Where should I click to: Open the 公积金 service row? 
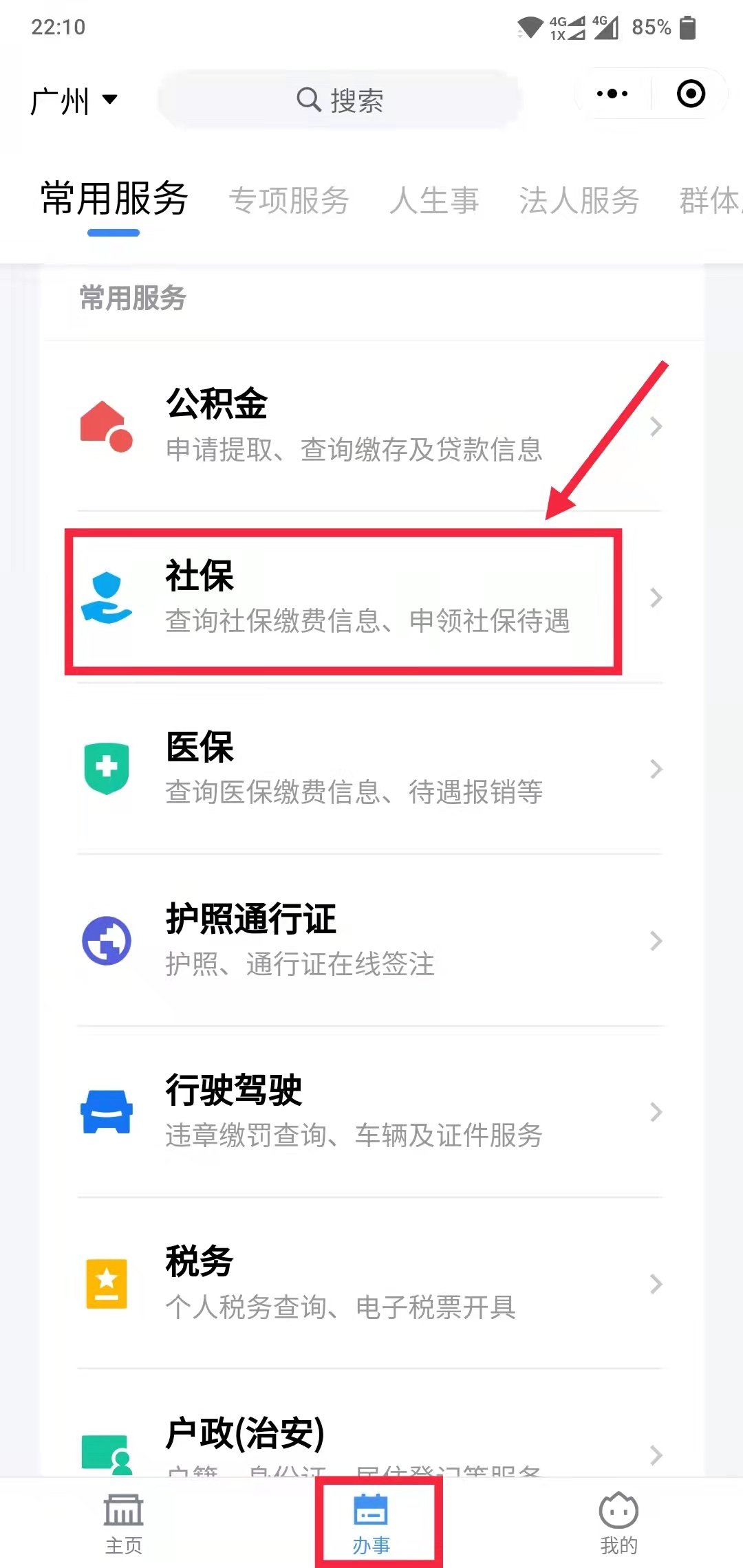point(370,425)
